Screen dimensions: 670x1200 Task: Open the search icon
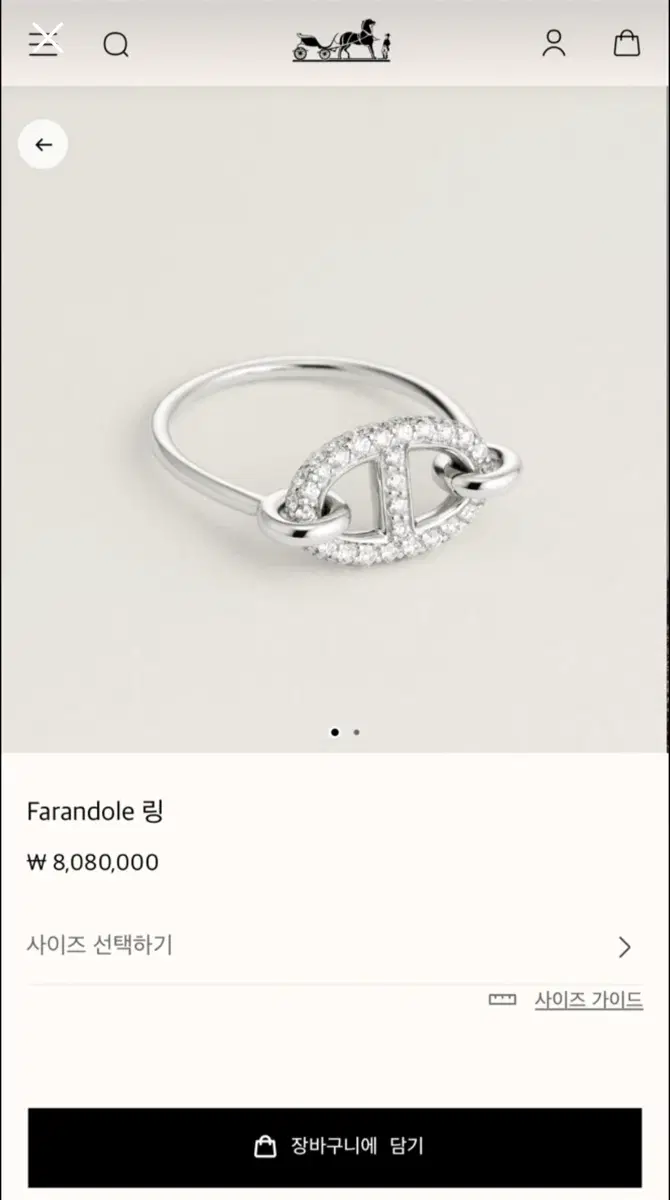coord(116,44)
